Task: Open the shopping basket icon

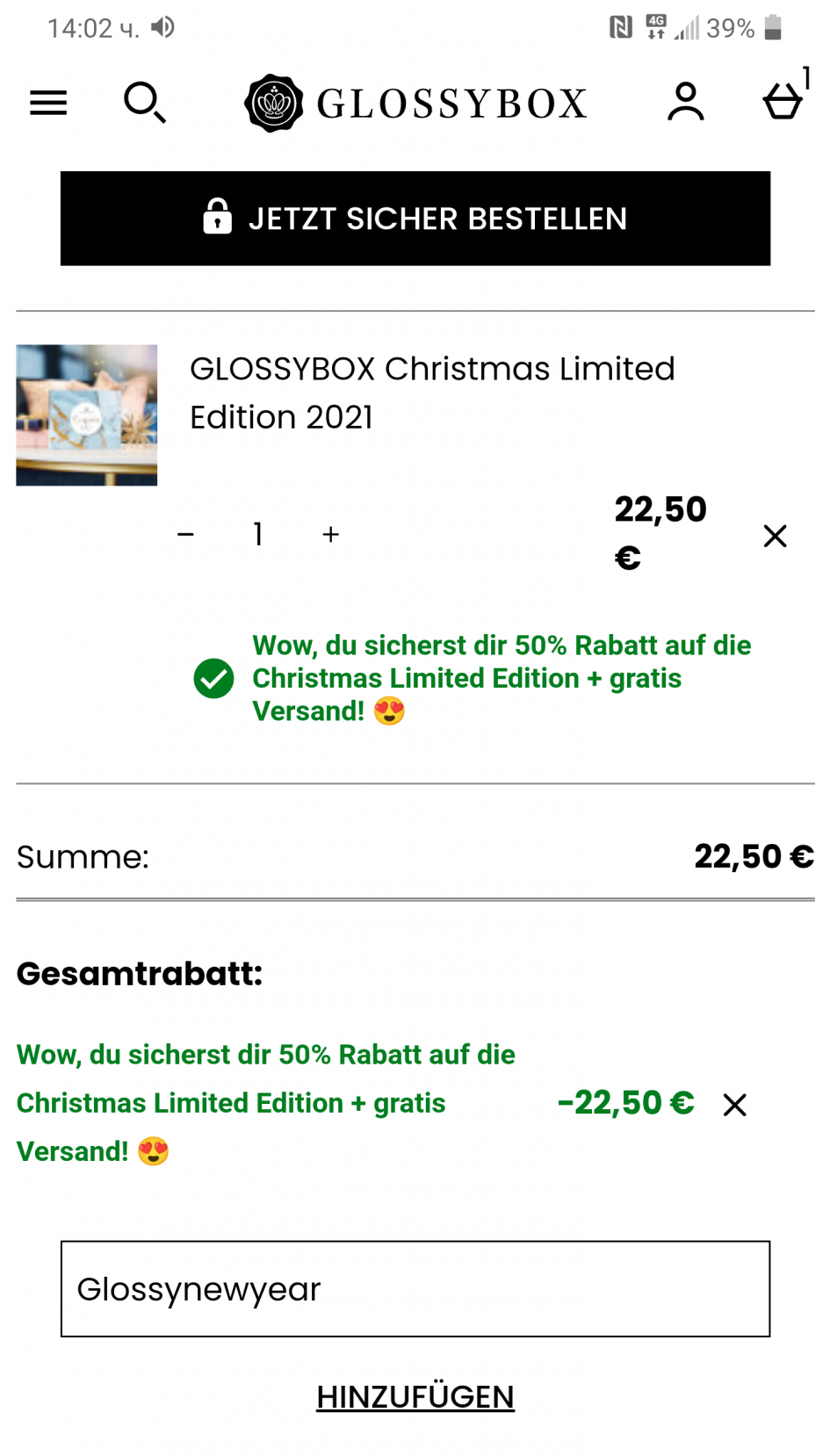Action: coord(782,102)
